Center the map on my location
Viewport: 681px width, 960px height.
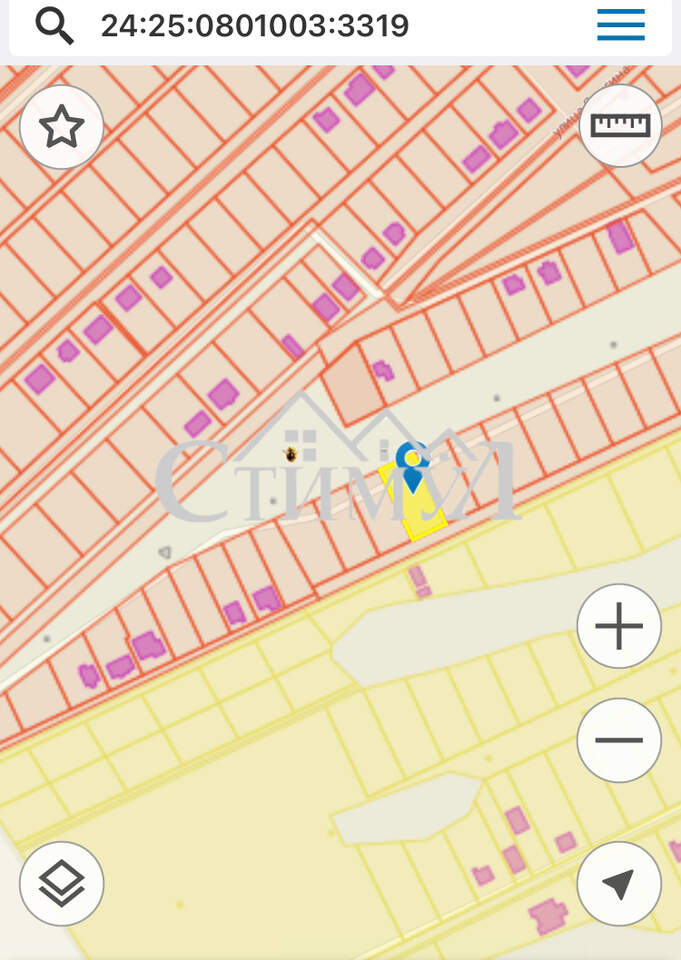[x=619, y=883]
